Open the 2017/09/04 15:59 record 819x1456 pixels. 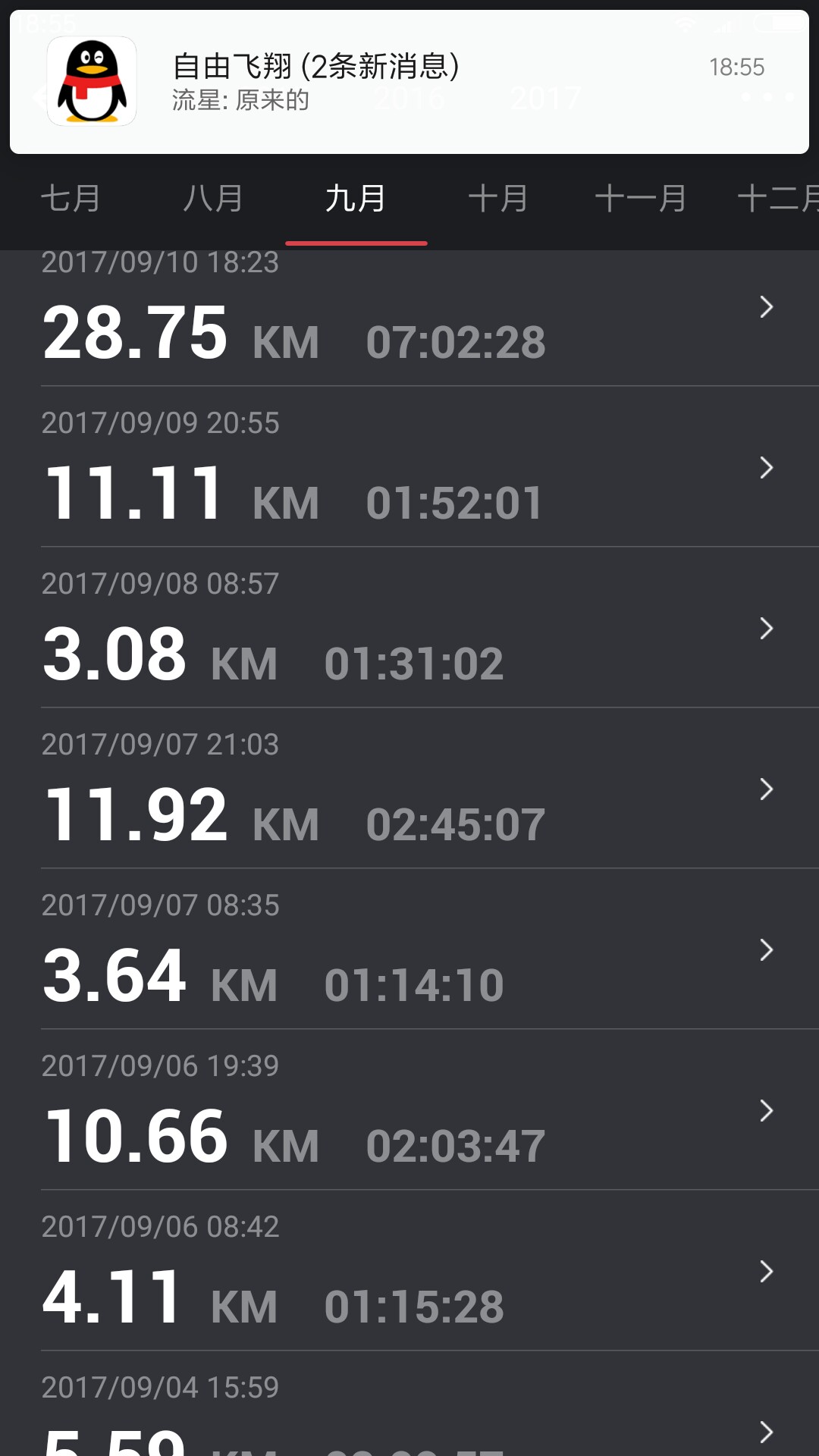click(409, 1404)
